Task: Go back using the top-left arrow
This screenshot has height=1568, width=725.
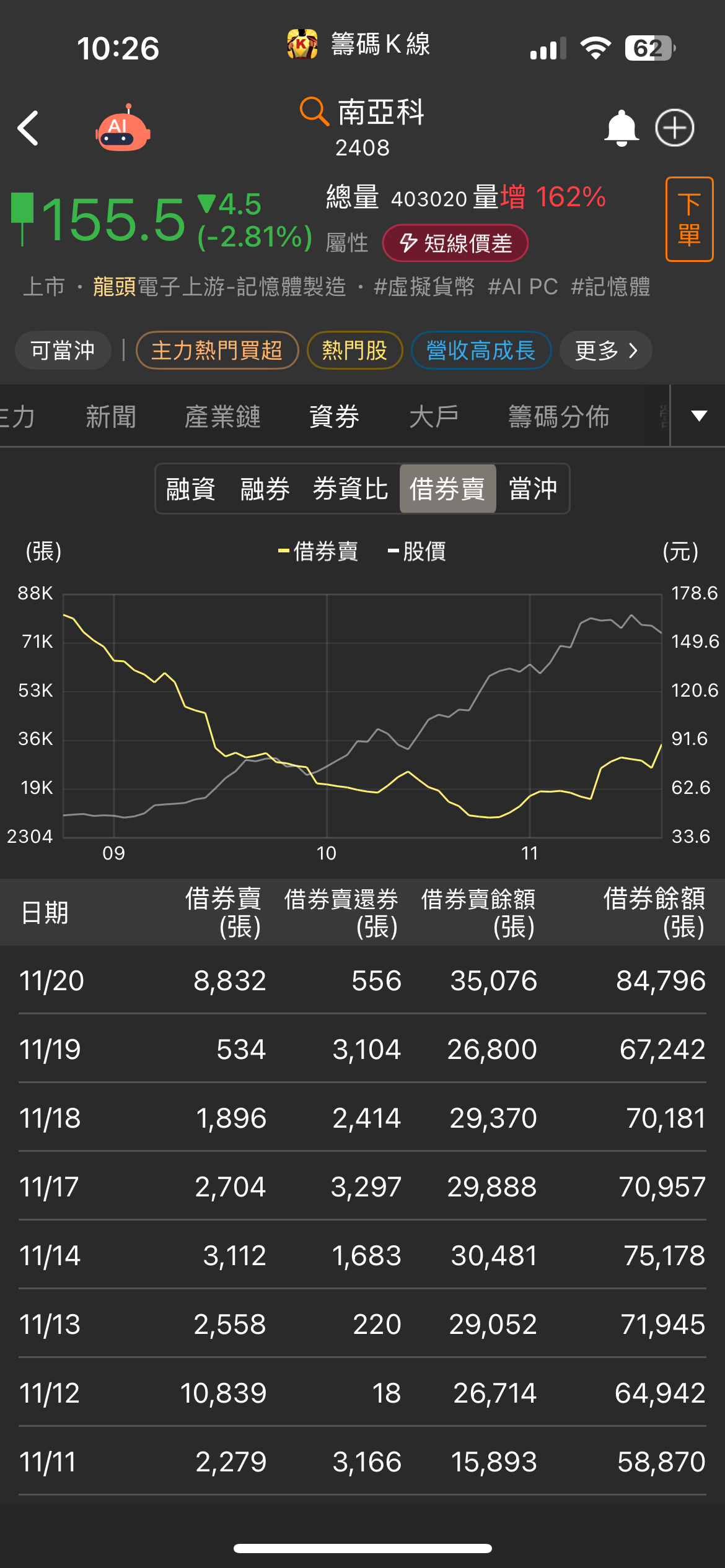Action: click(28, 128)
